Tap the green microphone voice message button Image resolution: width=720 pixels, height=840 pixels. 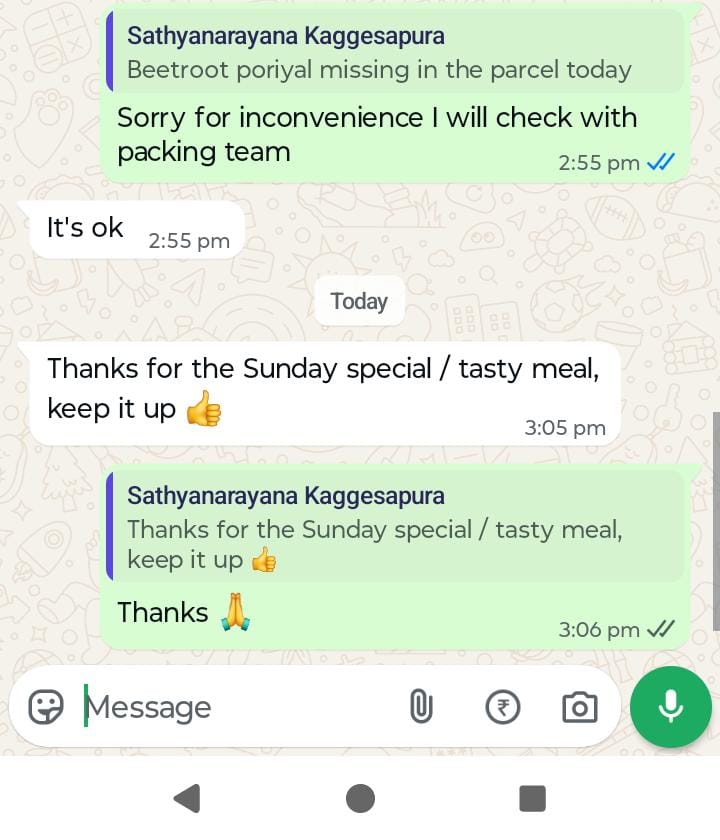[x=670, y=707]
